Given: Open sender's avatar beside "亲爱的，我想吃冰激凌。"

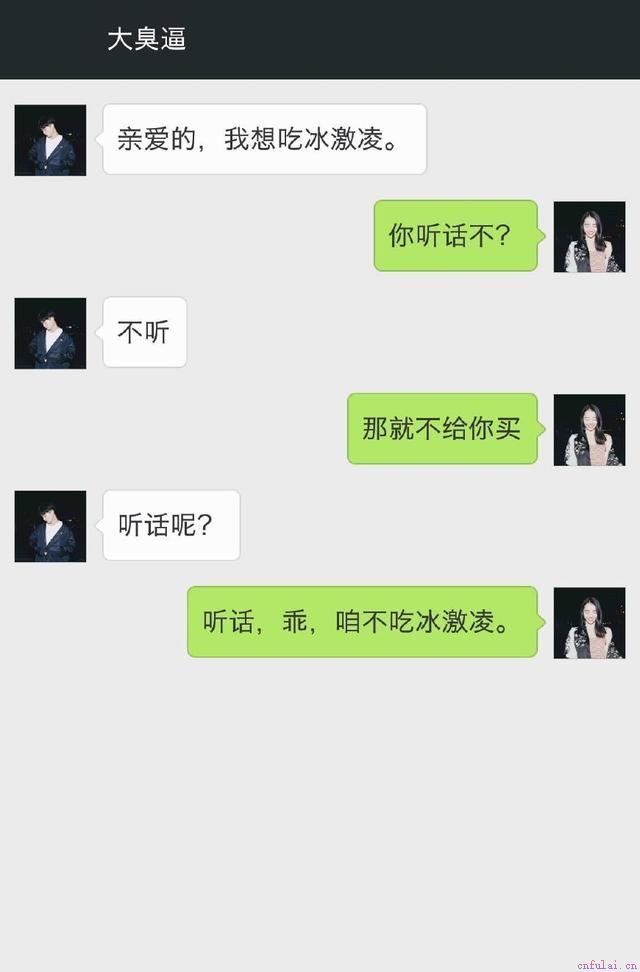Looking at the screenshot, I should pos(50,140).
